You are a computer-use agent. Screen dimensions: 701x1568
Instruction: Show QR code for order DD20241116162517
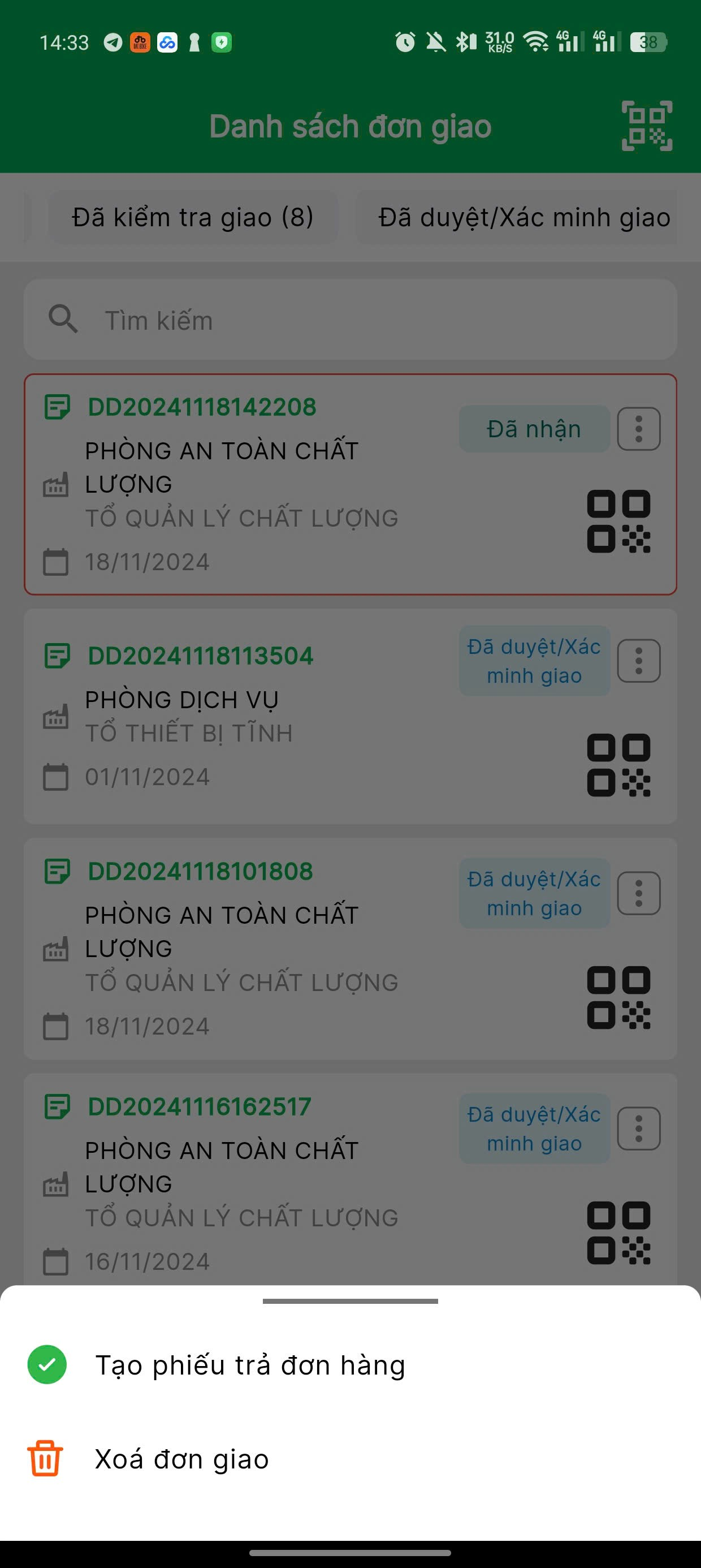coord(618,1233)
